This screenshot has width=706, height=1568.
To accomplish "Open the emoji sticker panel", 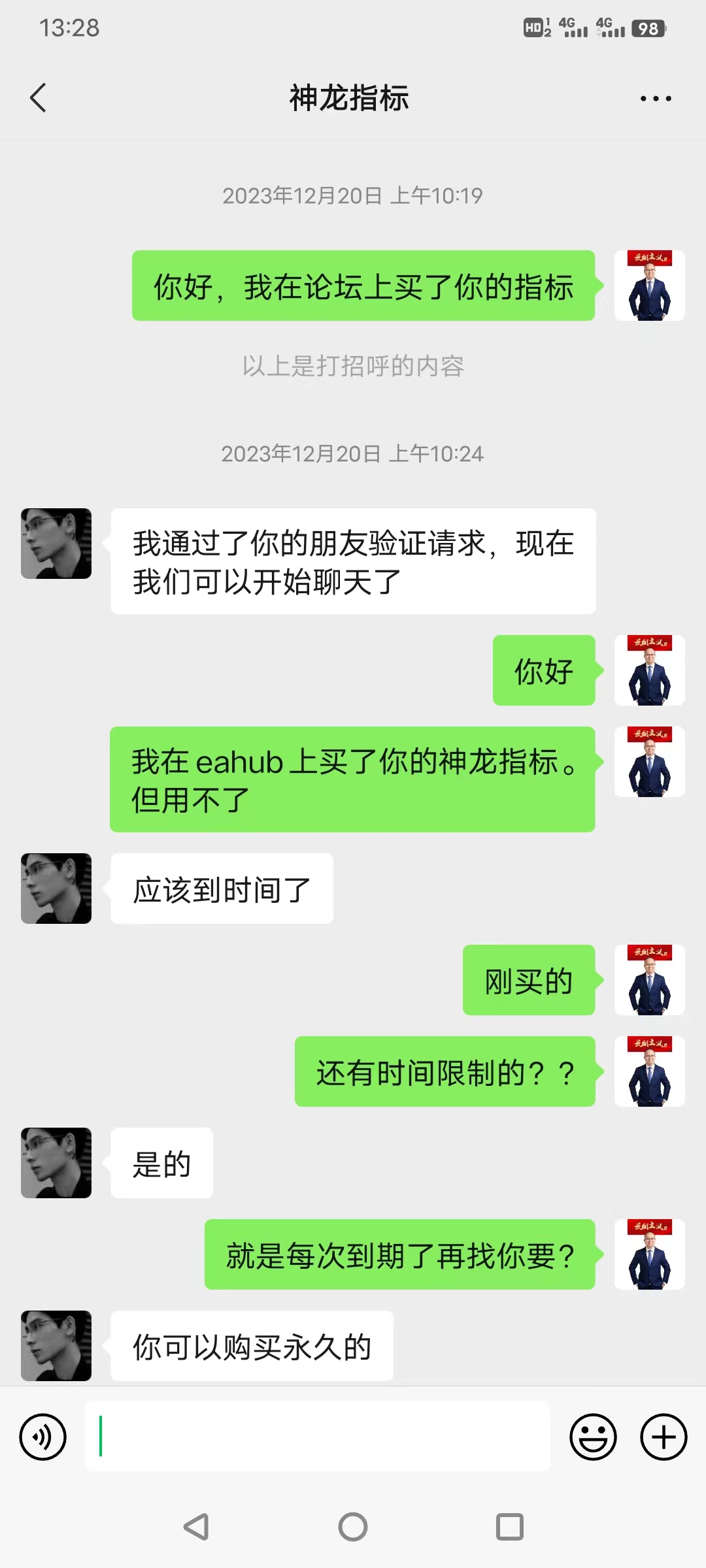I will coord(593,1437).
